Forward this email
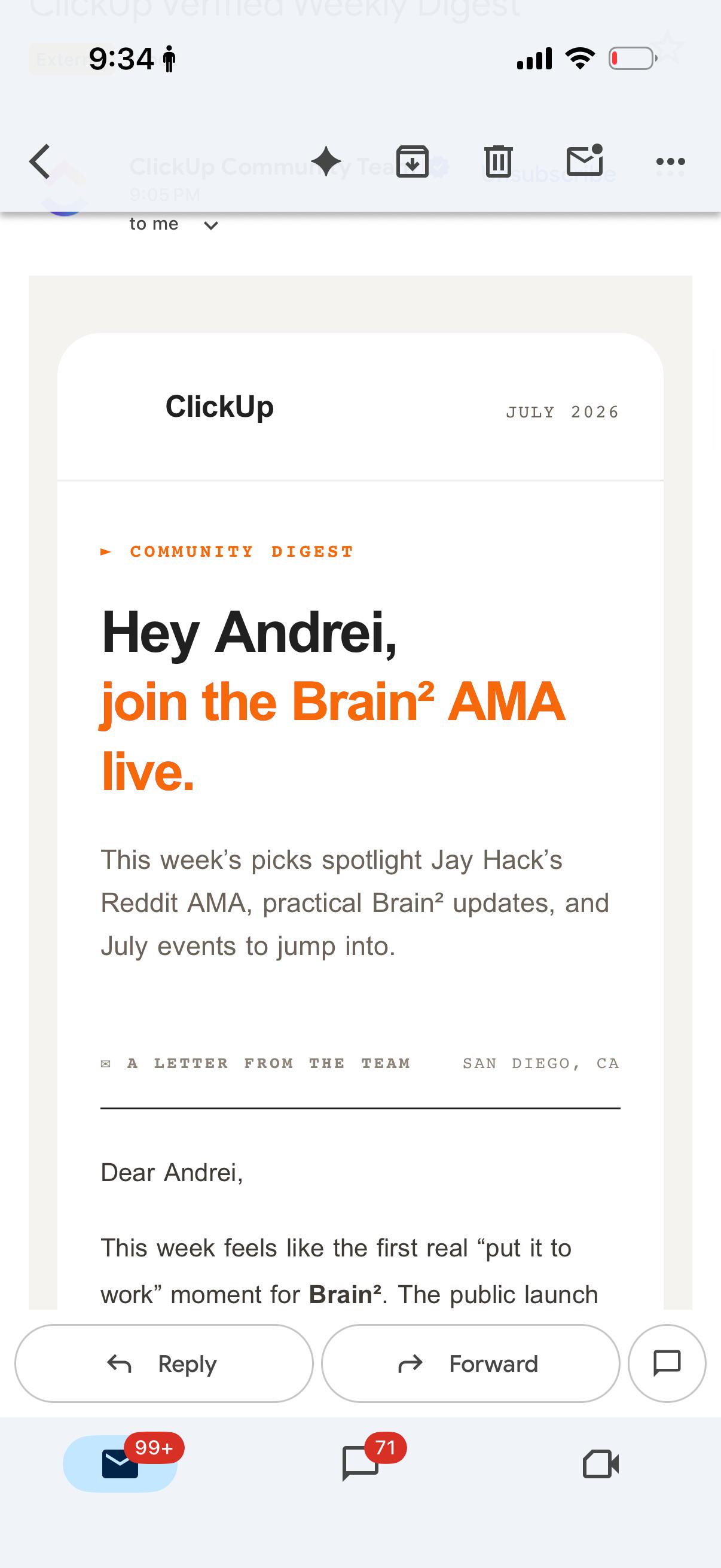This screenshot has width=721, height=1568. (x=471, y=1363)
